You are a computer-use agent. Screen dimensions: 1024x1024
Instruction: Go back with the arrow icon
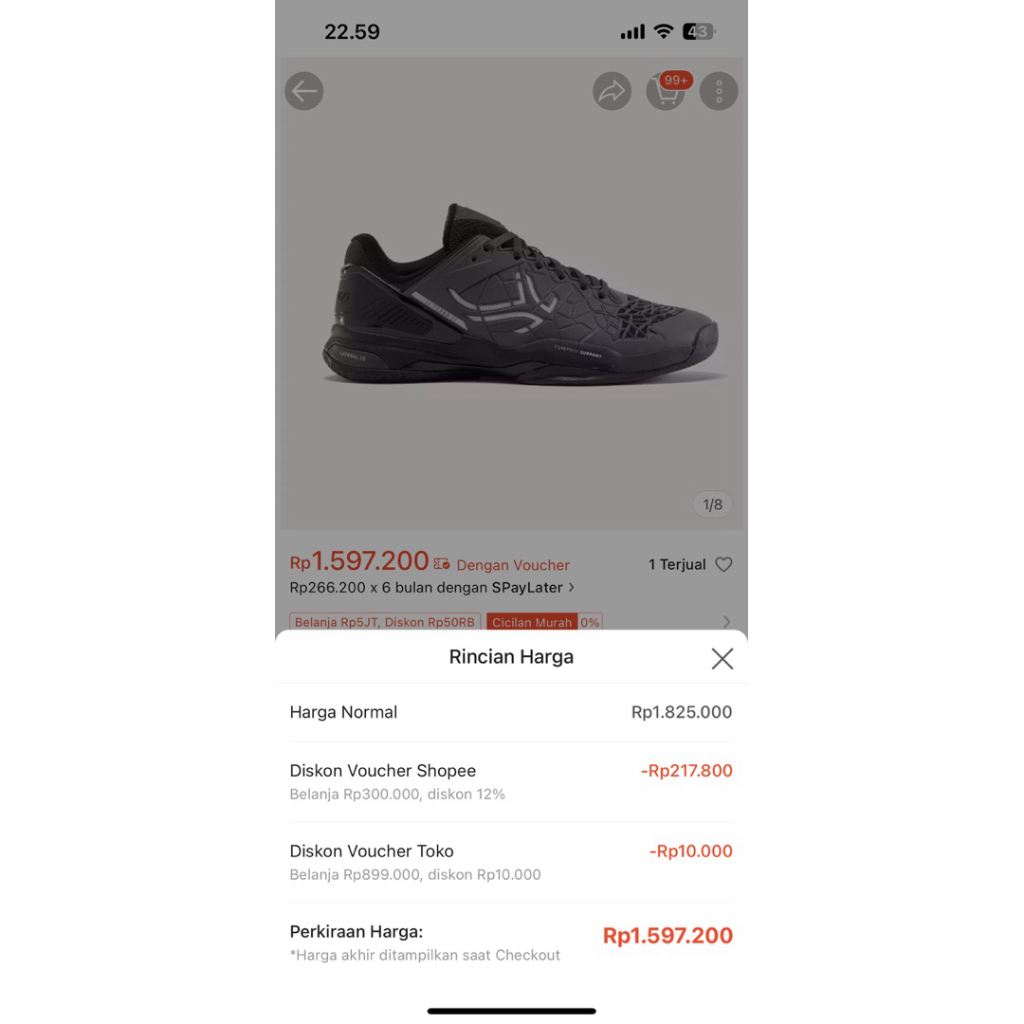pyautogui.click(x=304, y=92)
